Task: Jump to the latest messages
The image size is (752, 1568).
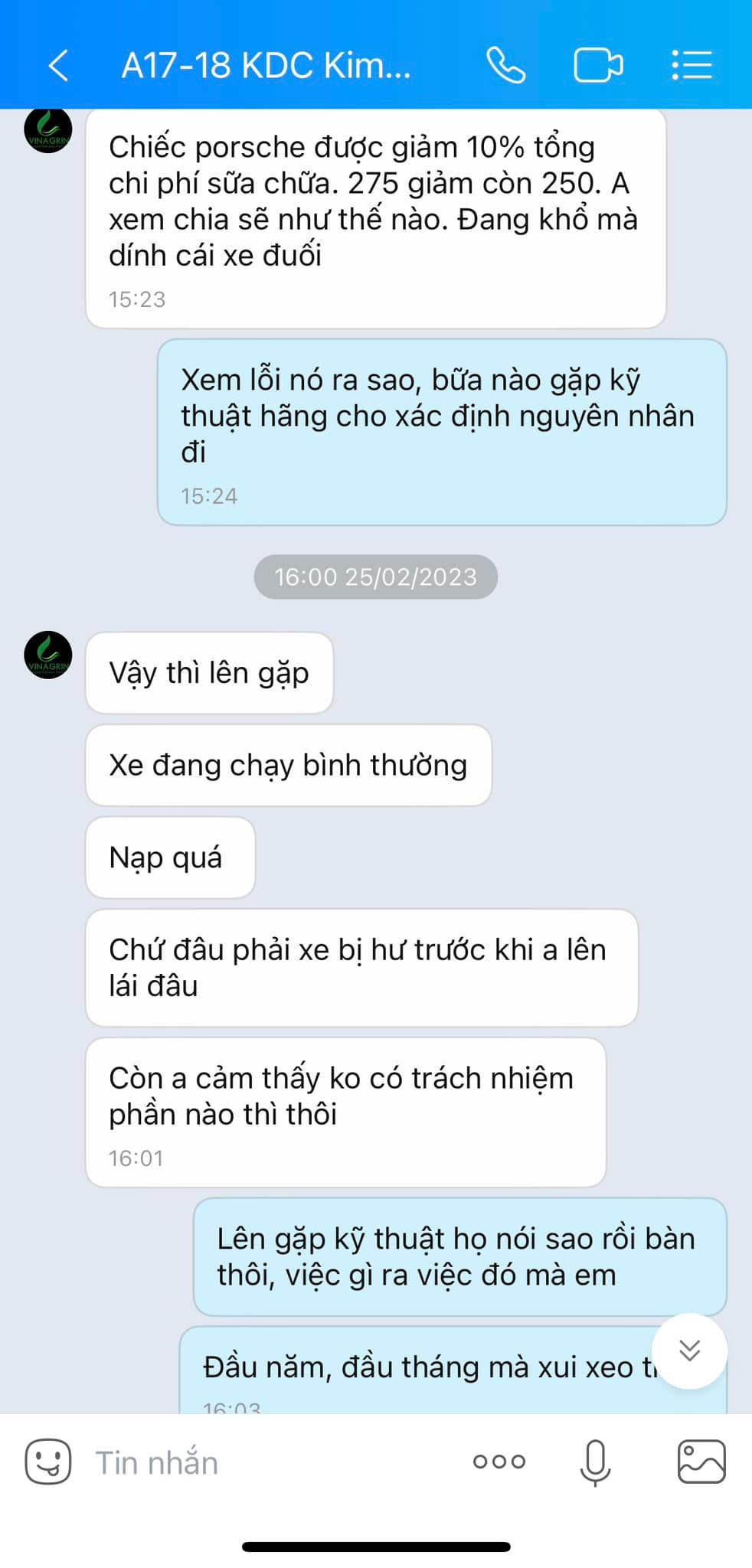Action: 689,1351
